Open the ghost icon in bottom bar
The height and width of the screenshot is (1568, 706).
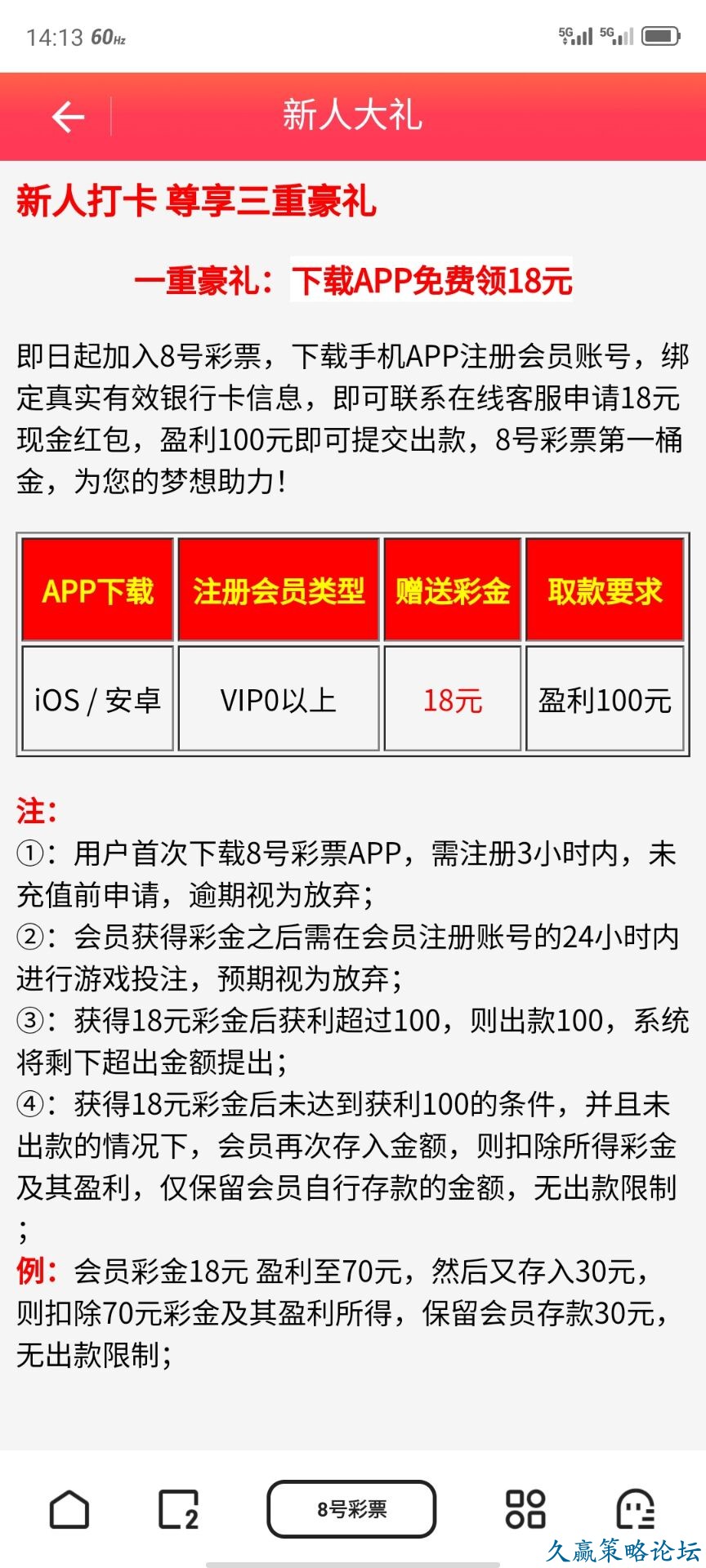pyautogui.click(x=635, y=1508)
